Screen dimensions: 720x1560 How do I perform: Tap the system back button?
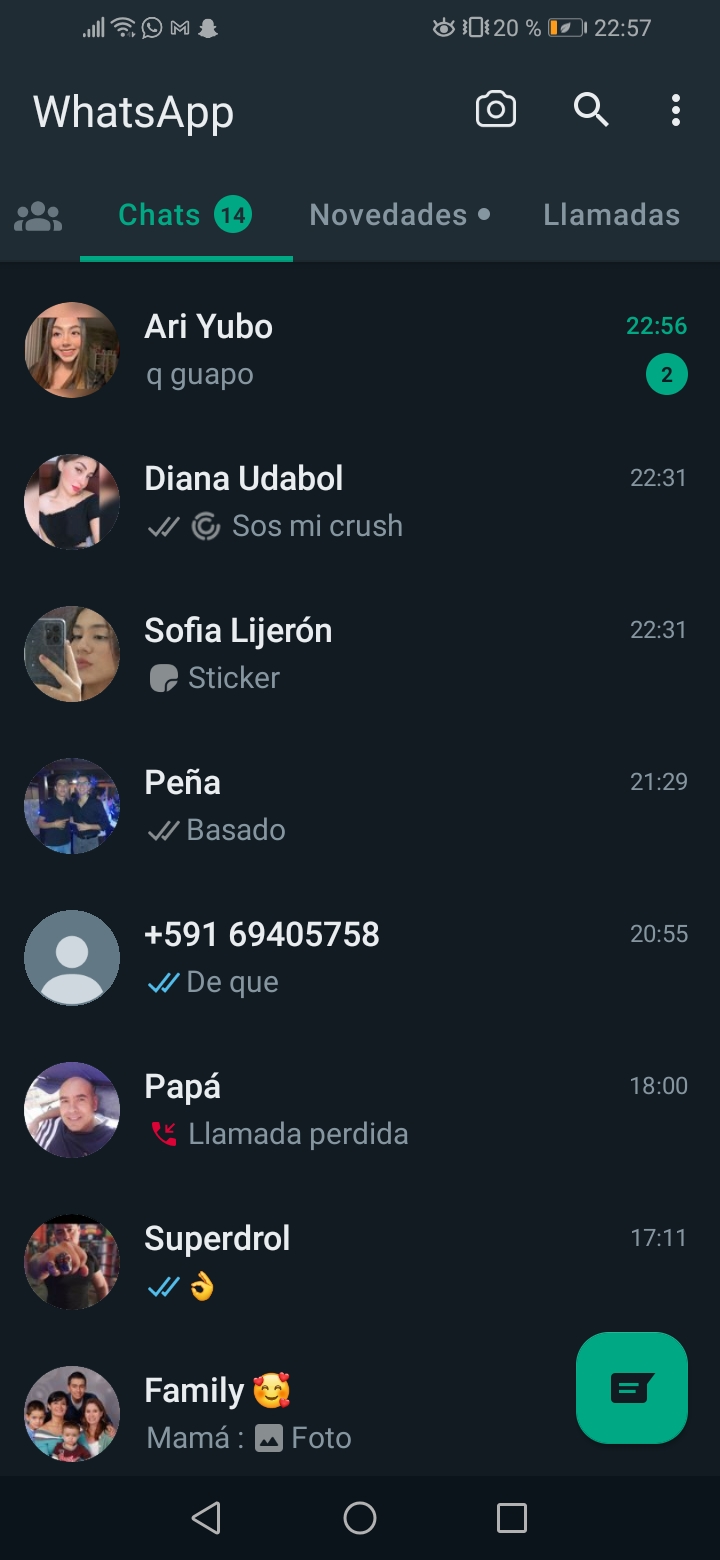coord(206,1518)
